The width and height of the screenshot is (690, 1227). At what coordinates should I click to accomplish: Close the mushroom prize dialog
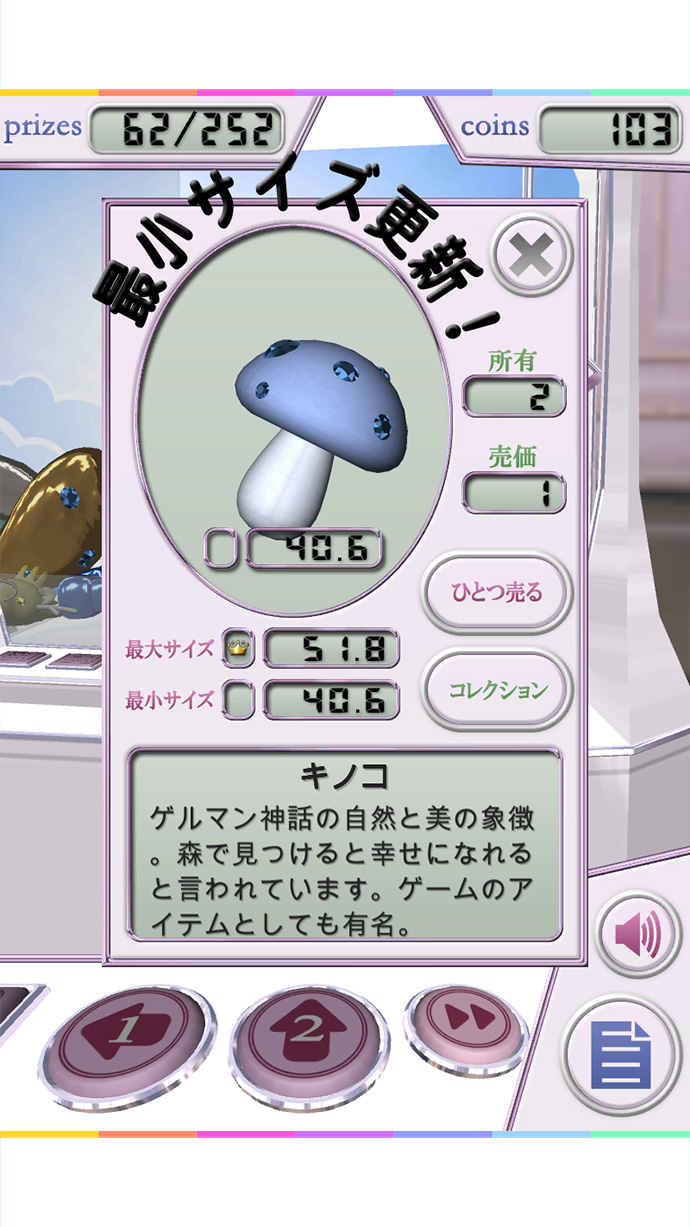(x=532, y=258)
